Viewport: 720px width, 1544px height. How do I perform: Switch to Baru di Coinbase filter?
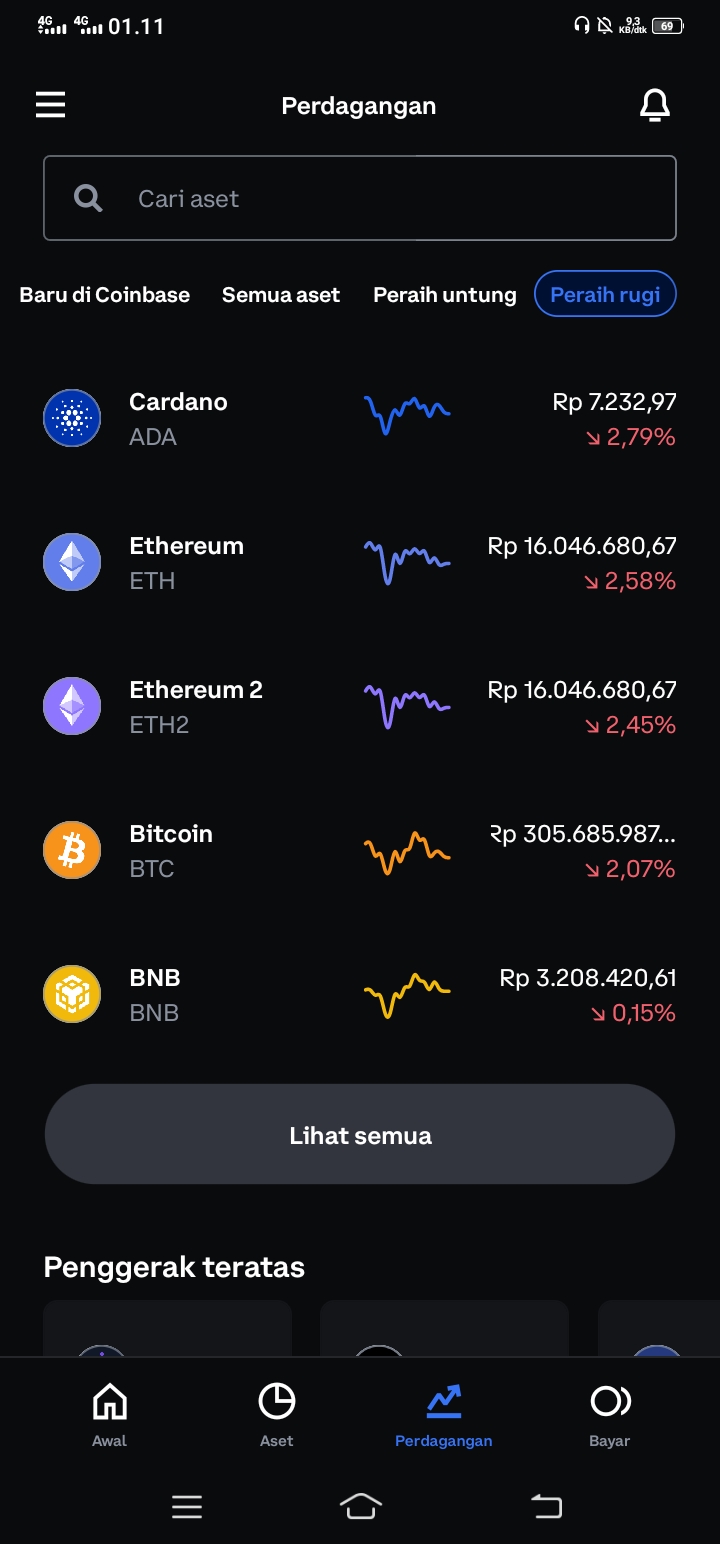(105, 295)
